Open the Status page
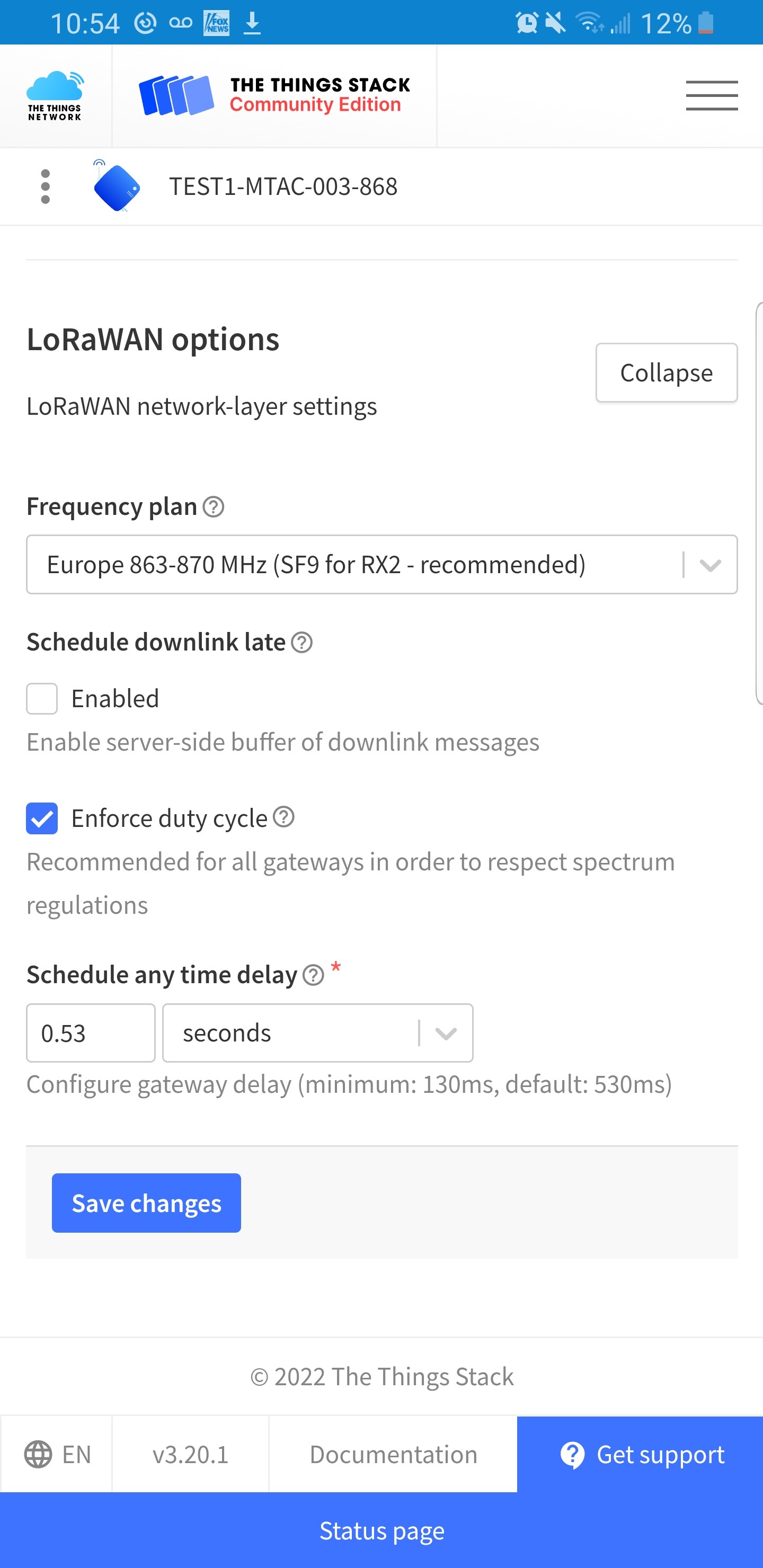This screenshot has height=1568, width=763. (382, 1530)
